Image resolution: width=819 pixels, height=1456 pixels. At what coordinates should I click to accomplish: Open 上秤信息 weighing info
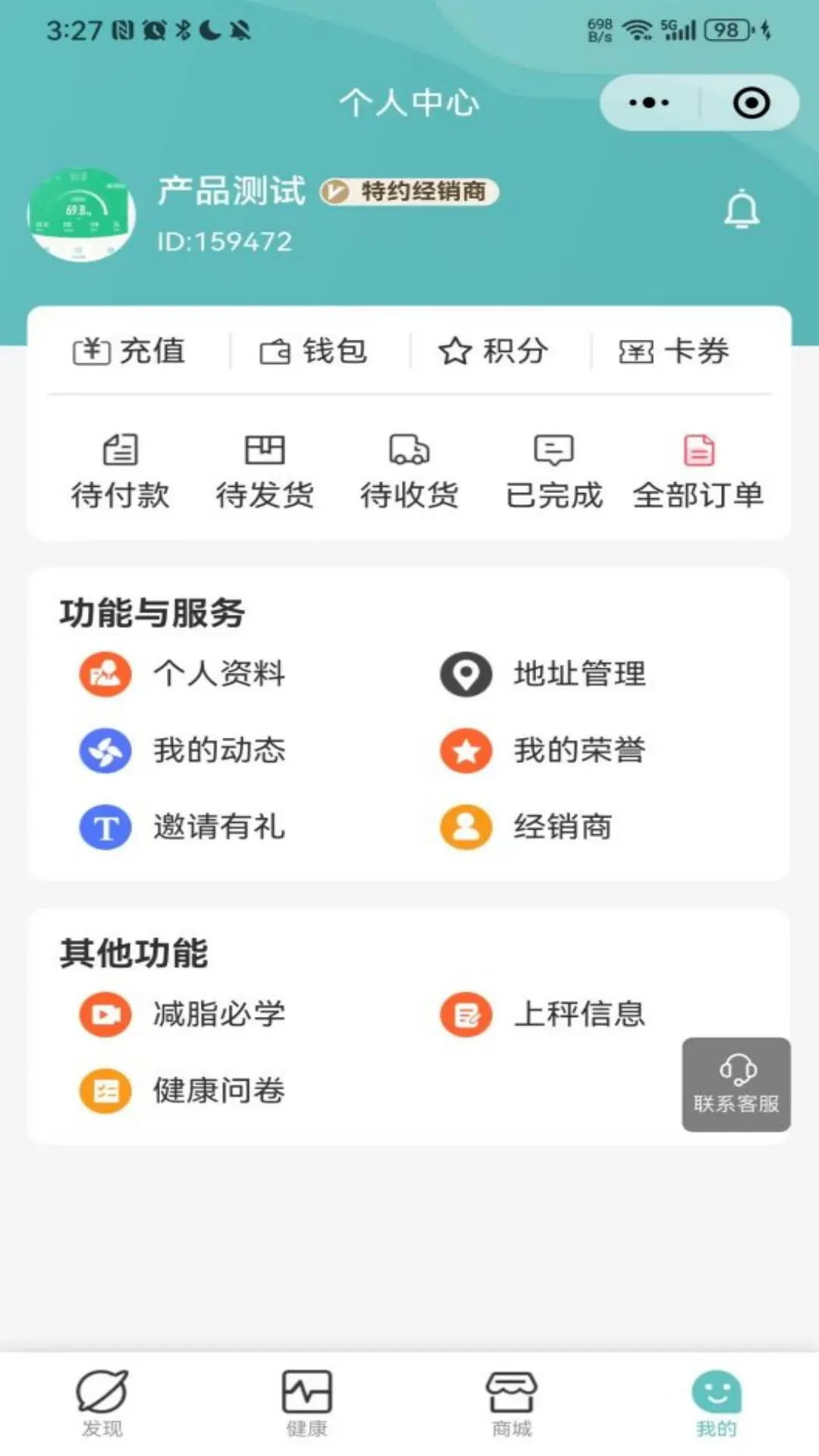(543, 1014)
